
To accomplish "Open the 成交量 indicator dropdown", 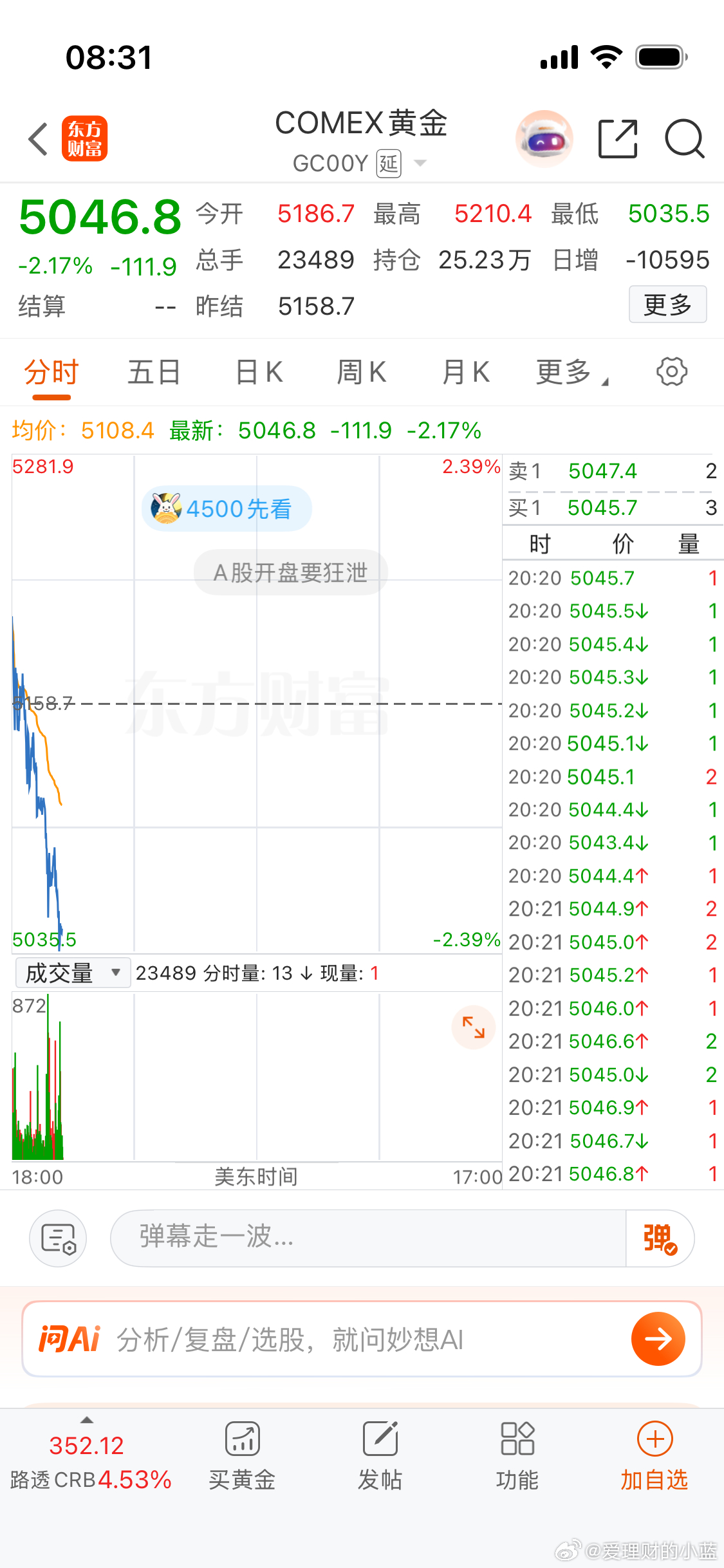I will [71, 973].
